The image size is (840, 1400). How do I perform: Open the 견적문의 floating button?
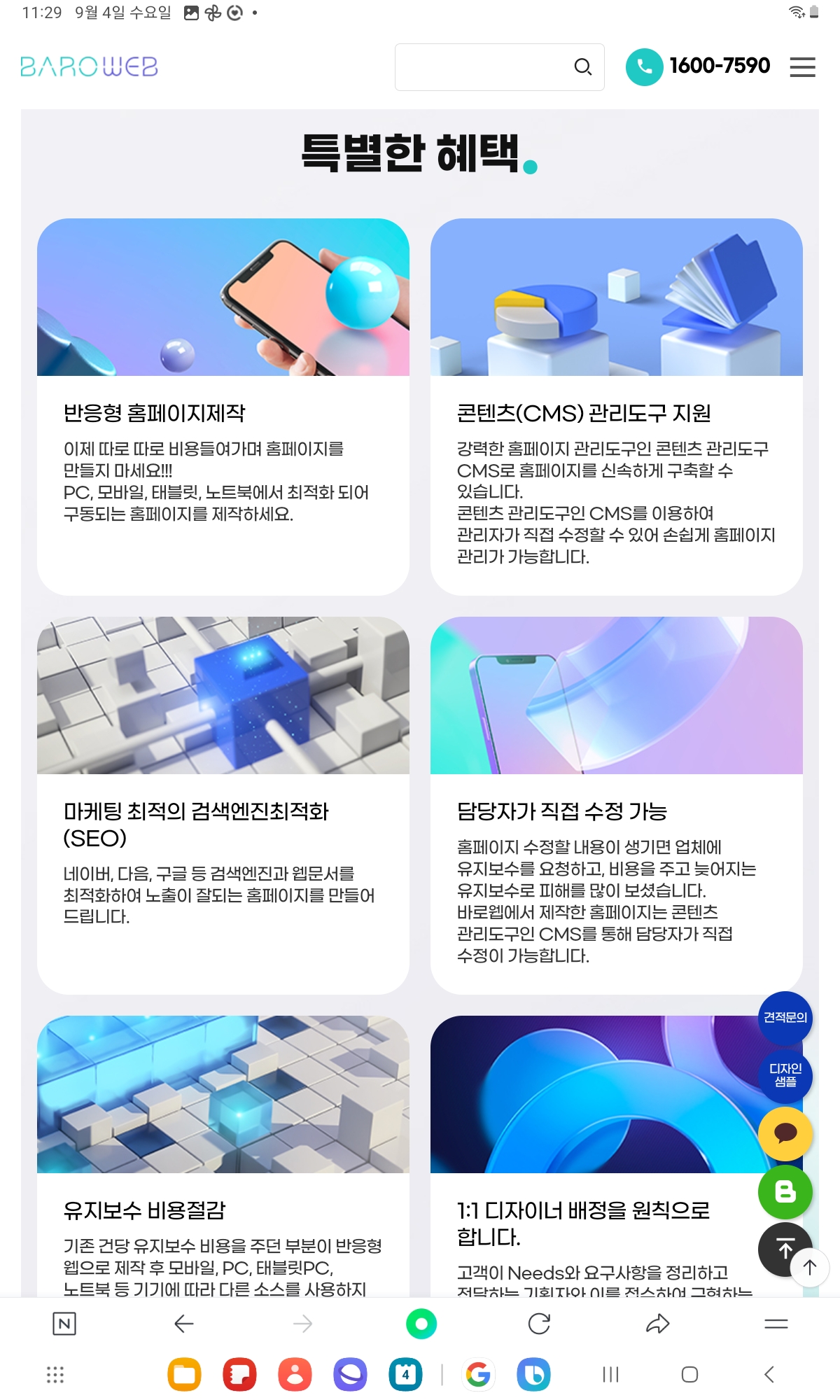[x=785, y=1018]
